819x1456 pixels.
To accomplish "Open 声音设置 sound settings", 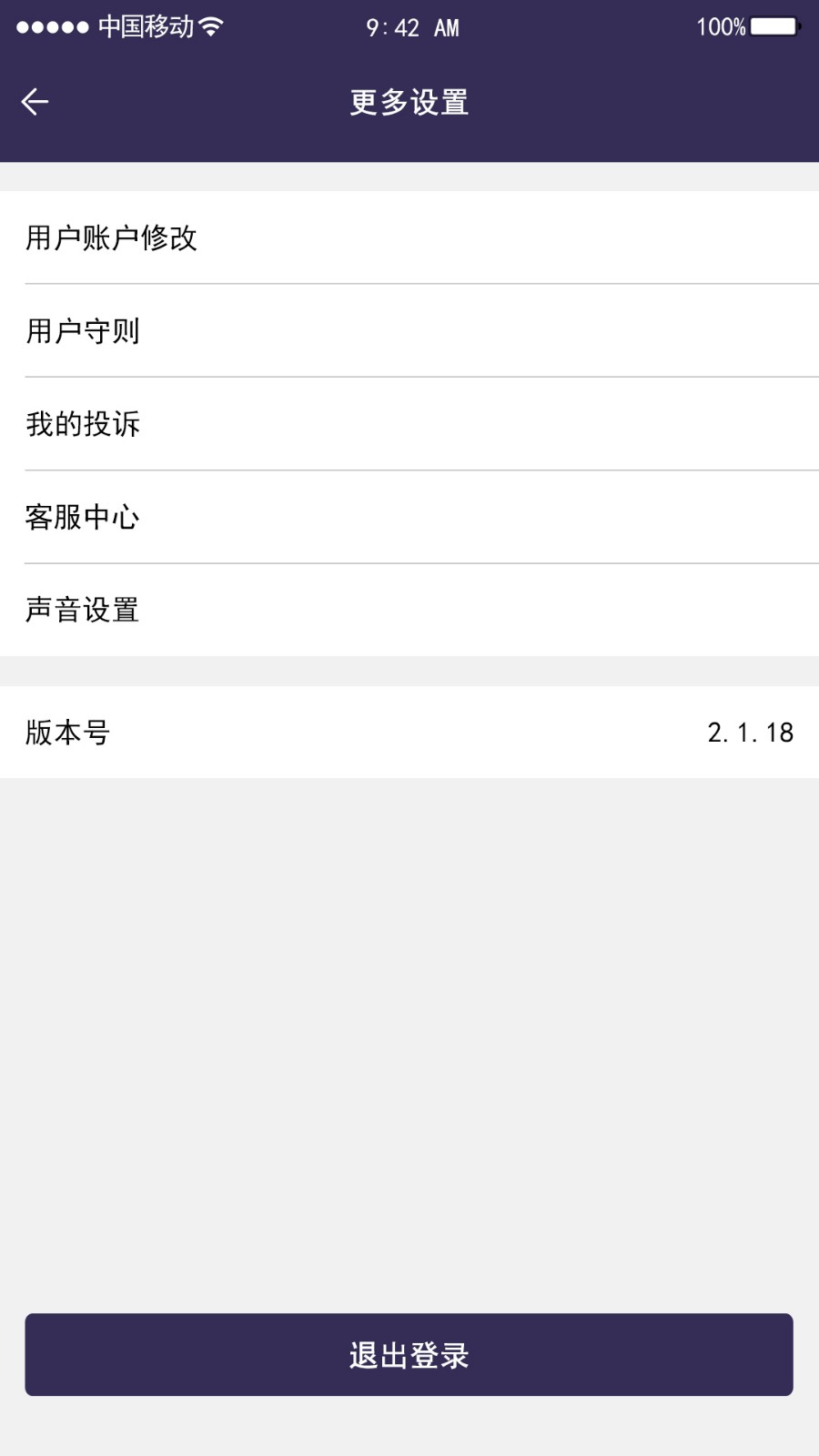I will pos(83,610).
